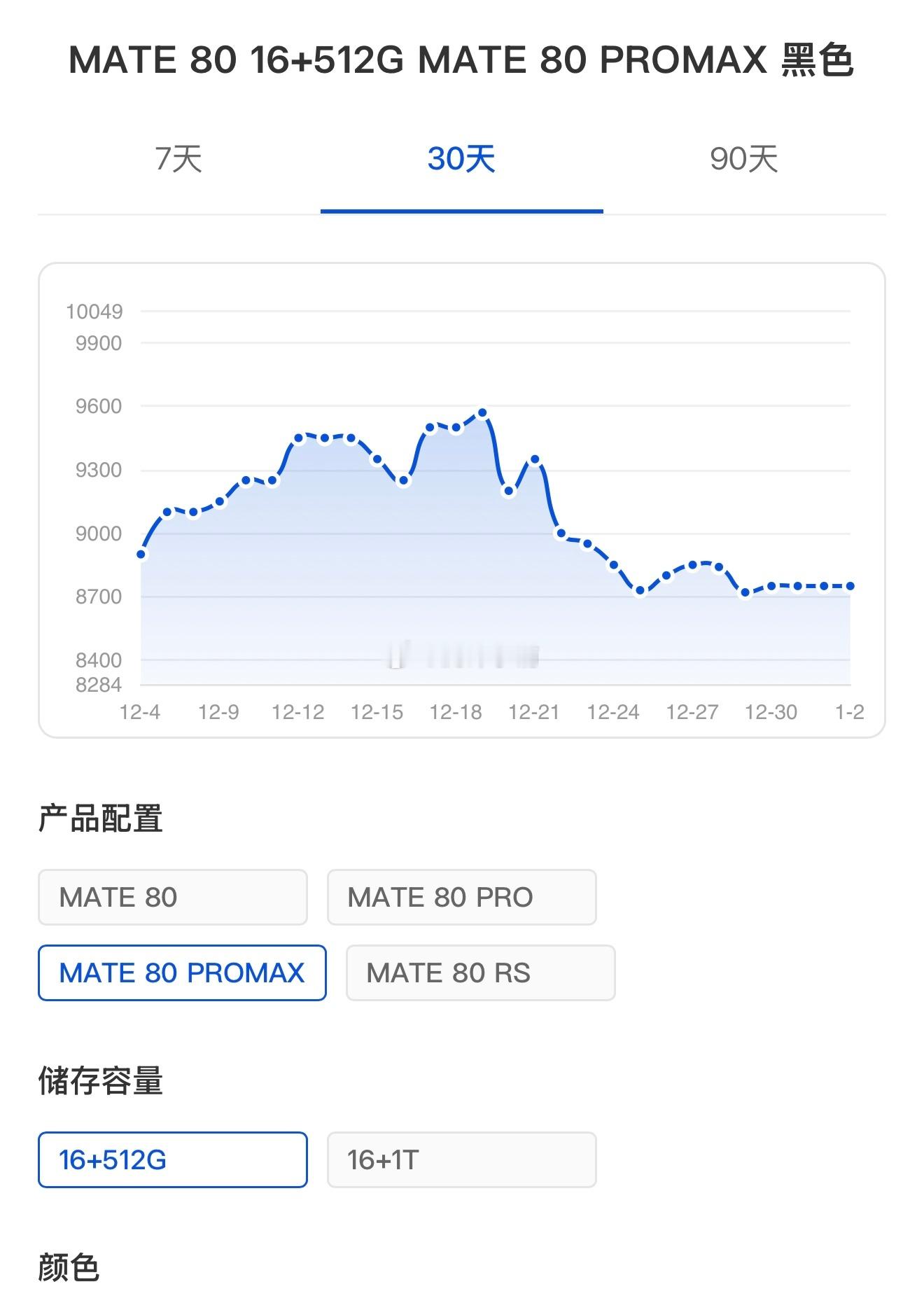Click the selected 16+512G storage option
The image size is (924, 1310).
click(172, 1159)
